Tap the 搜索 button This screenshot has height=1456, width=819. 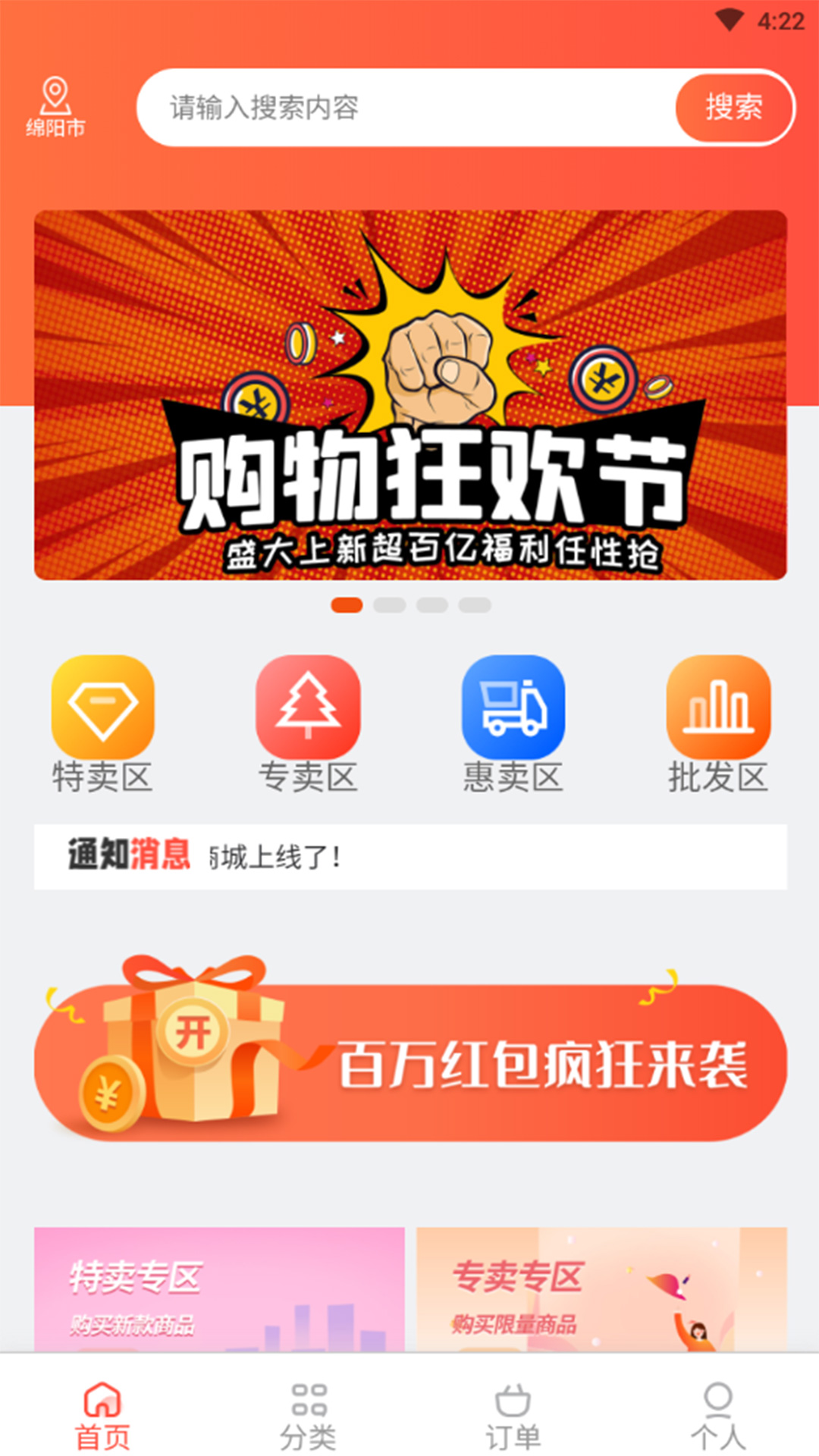point(733,107)
